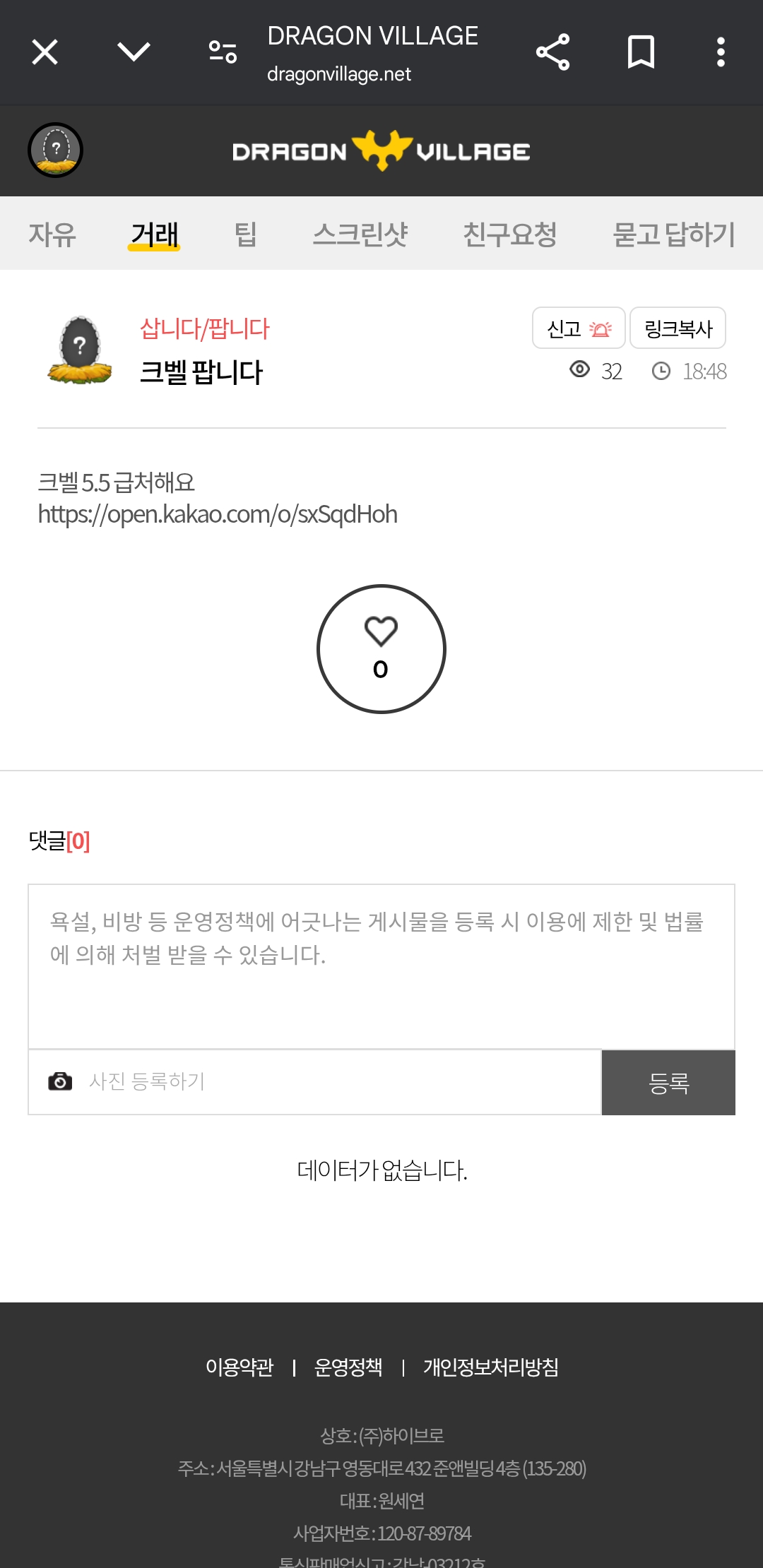Report this post with 신고
This screenshot has width=763, height=1568.
point(579,328)
